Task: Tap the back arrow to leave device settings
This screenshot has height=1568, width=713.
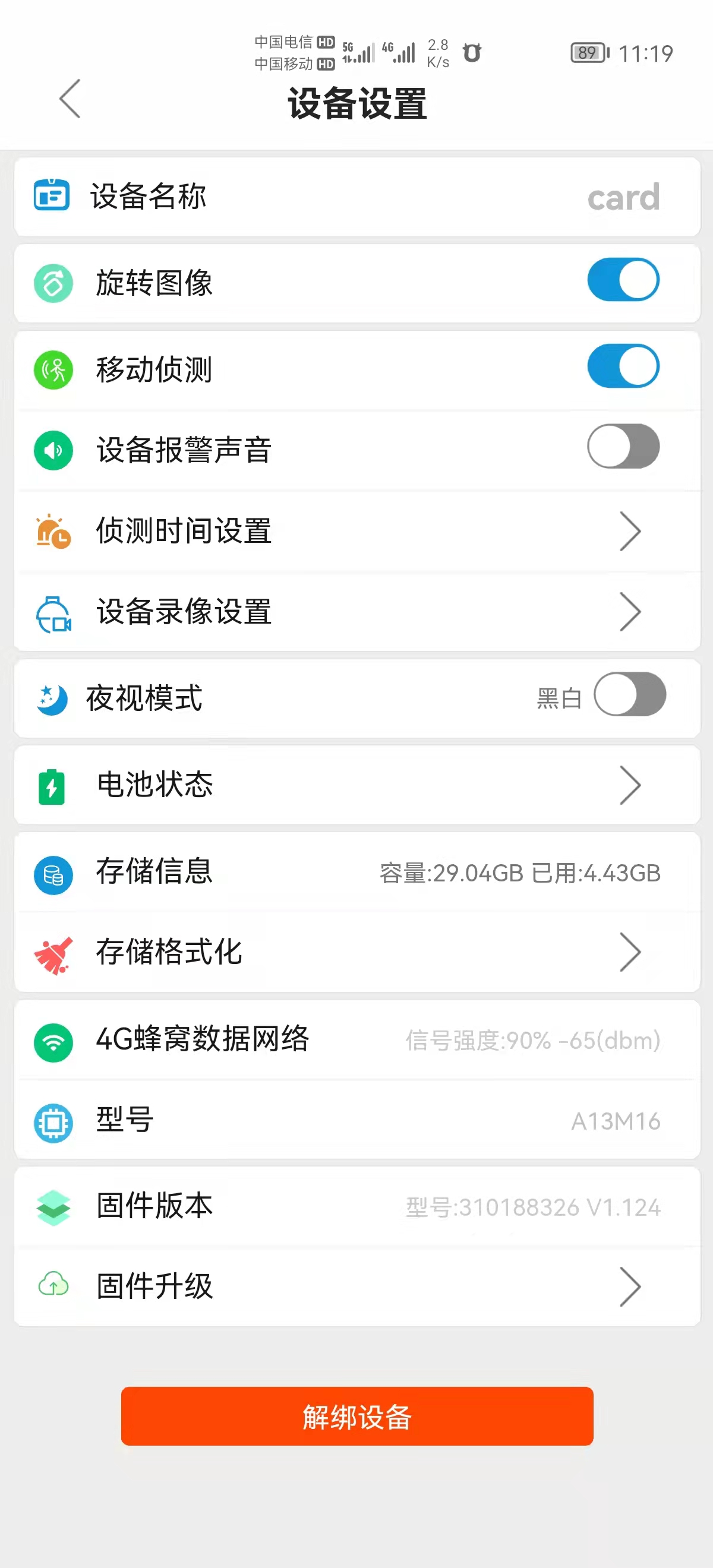Action: coord(69,100)
